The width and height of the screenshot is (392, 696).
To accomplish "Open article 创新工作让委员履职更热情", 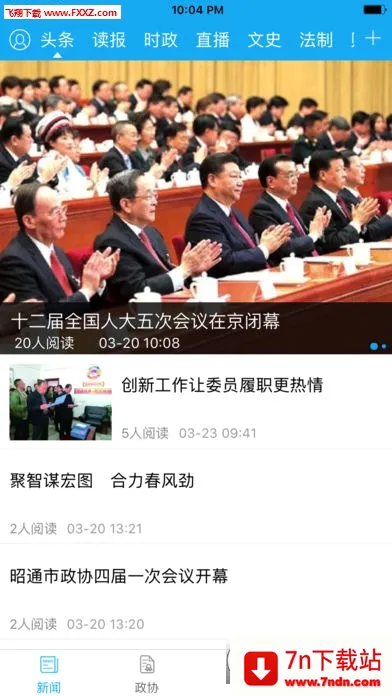I will coord(196,402).
